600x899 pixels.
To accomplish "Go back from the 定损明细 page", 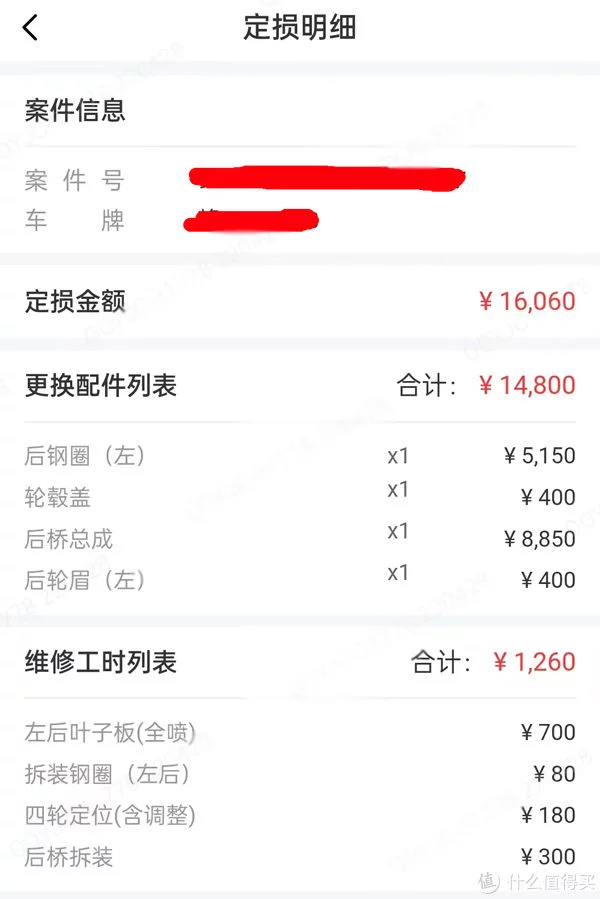I will pyautogui.click(x=30, y=28).
